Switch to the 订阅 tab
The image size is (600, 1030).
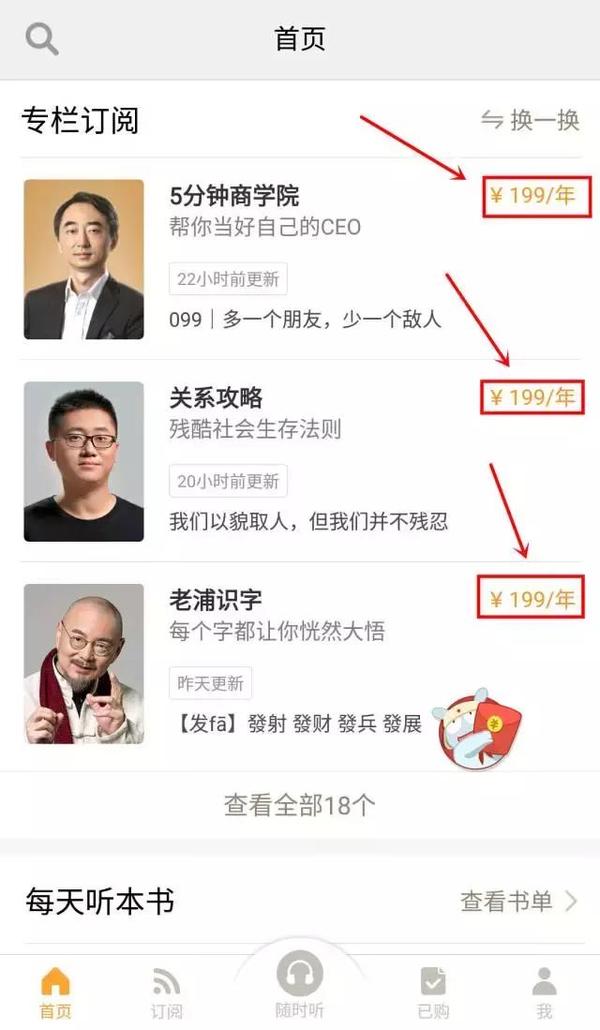(x=167, y=992)
